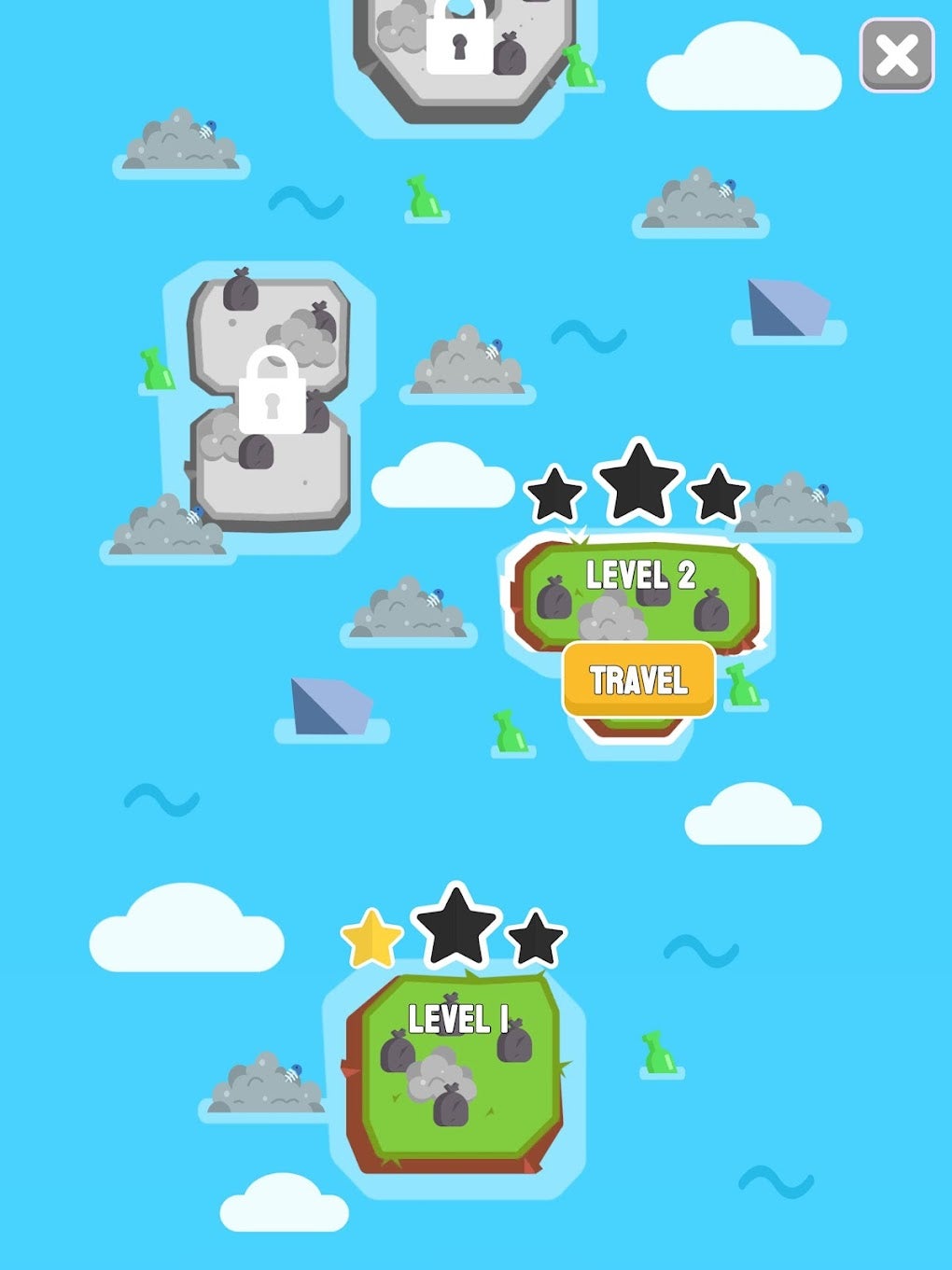Close the level map screen

[896, 56]
